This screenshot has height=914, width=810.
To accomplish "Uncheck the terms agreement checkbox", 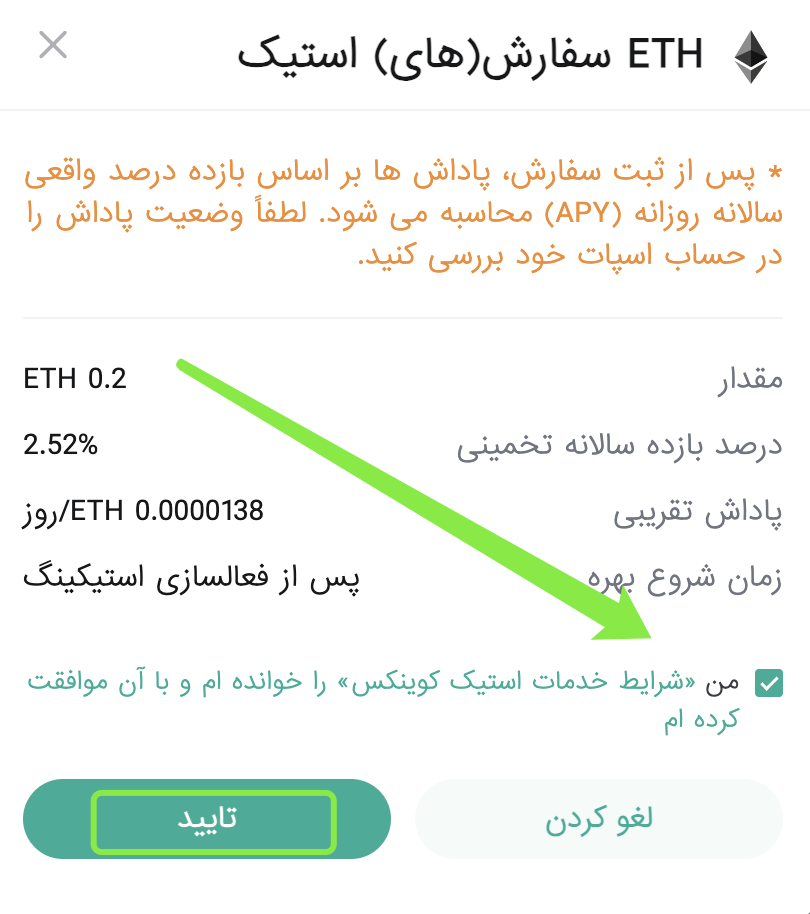I will (769, 683).
